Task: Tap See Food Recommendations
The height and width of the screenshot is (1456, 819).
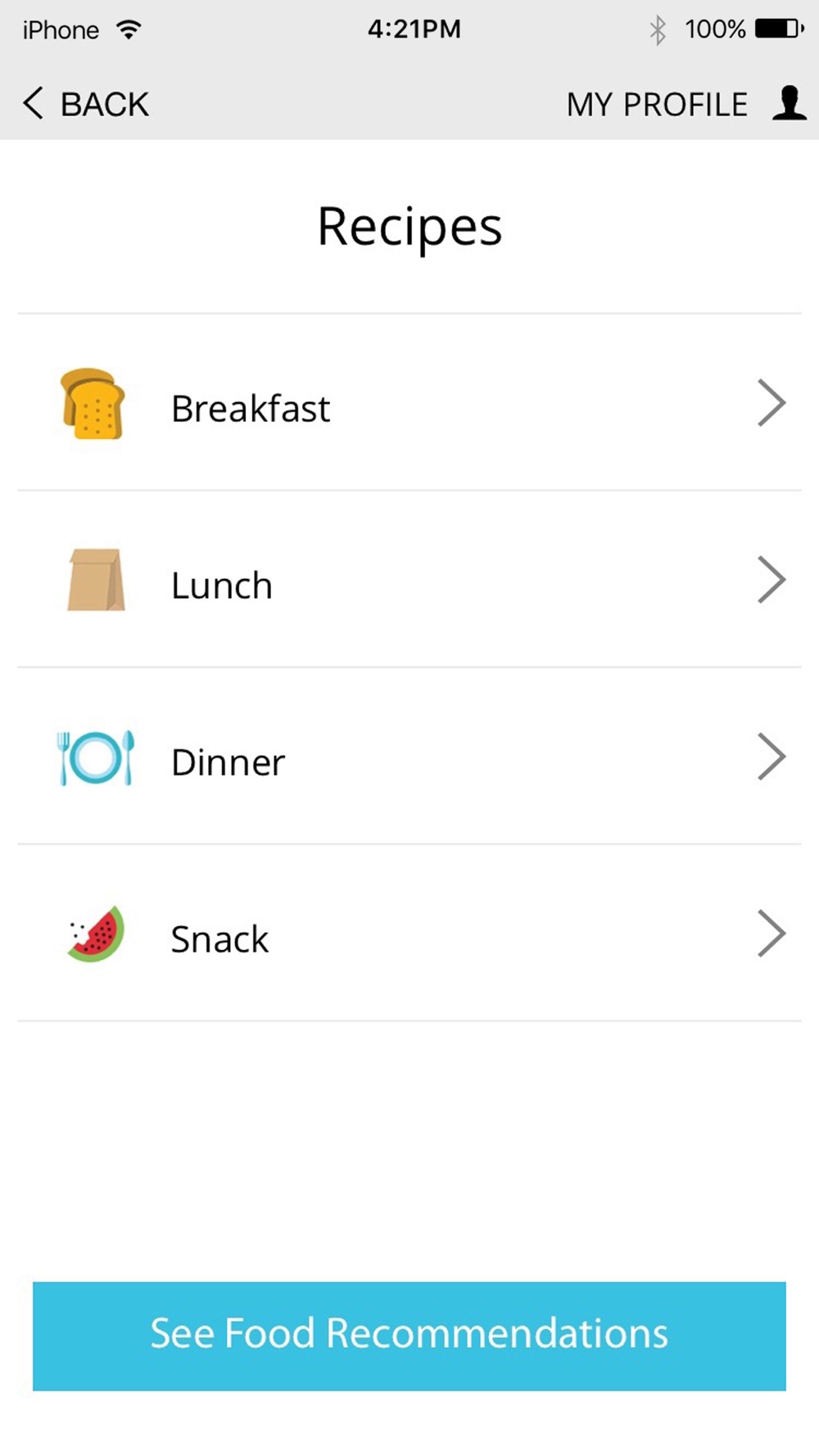Action: 409,1336
